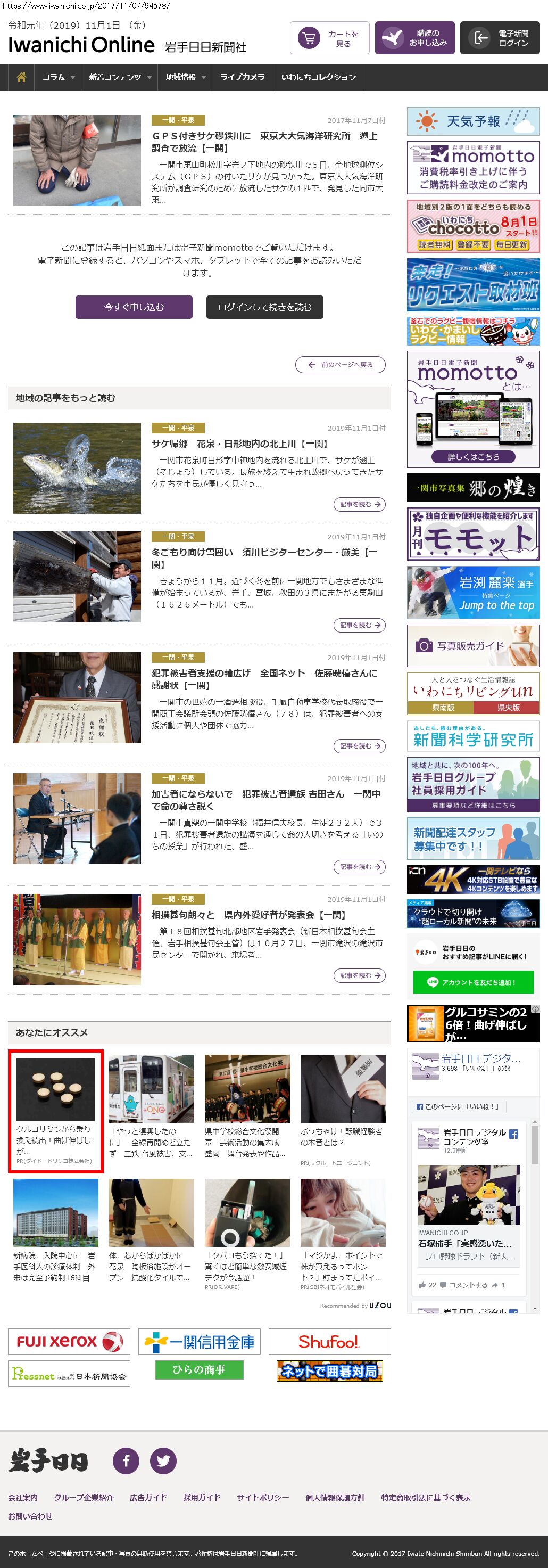Image resolution: width=548 pixels, height=1568 pixels.
Task: Tap 購読のお申し込み subscription button
Action: click(x=414, y=38)
